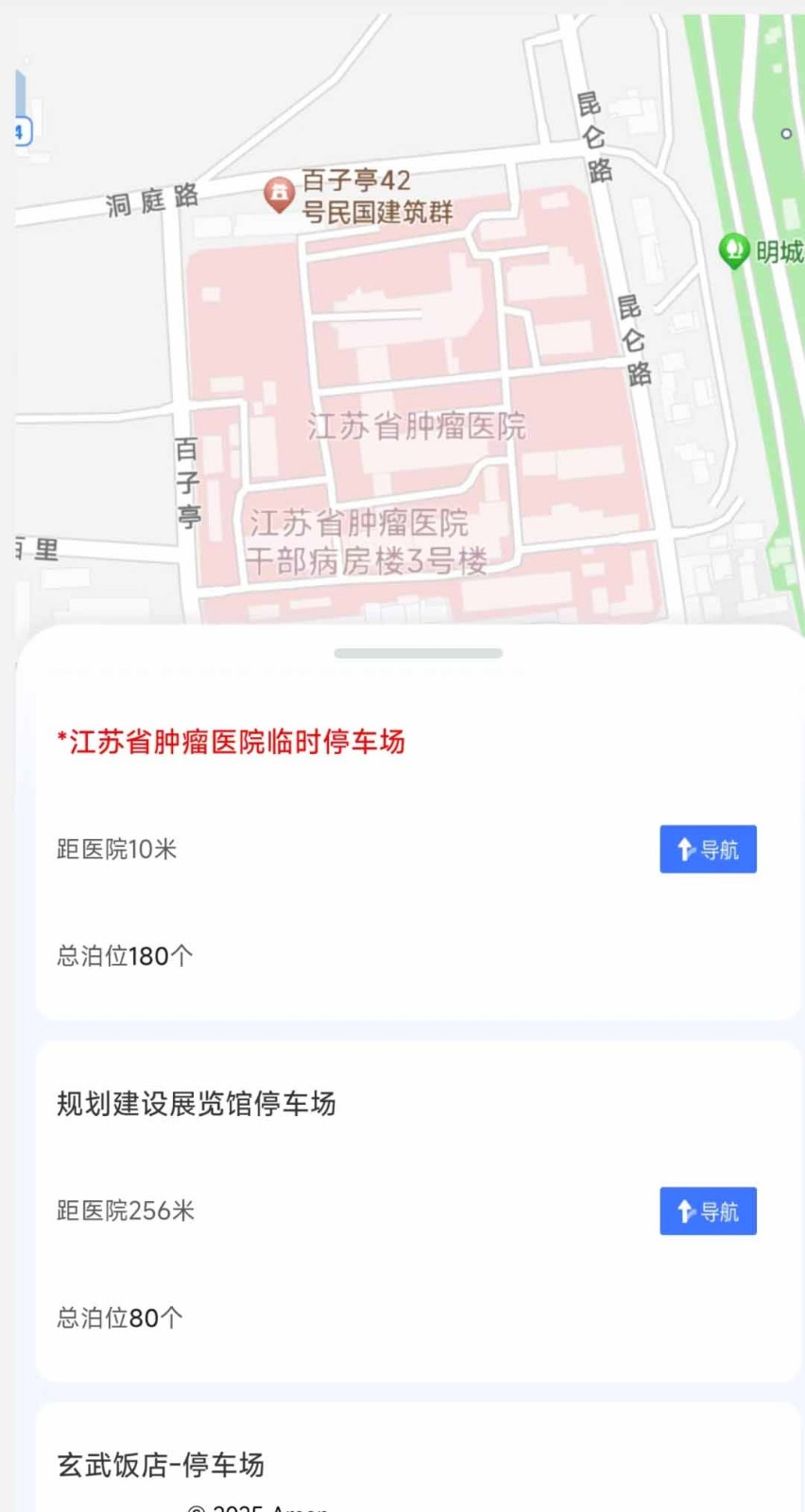Screen dimensions: 805x1512
Task: Tap the bottom sheet drag handle
Action: (x=418, y=653)
